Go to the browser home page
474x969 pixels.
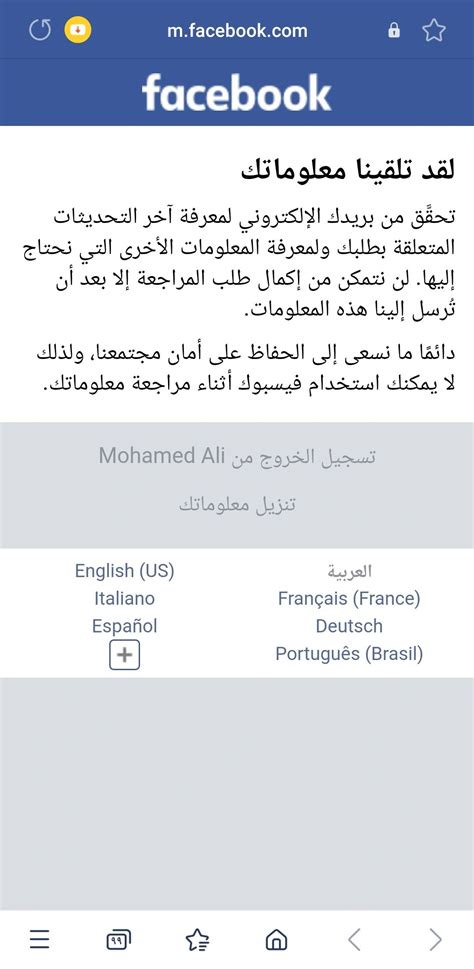coord(276,940)
